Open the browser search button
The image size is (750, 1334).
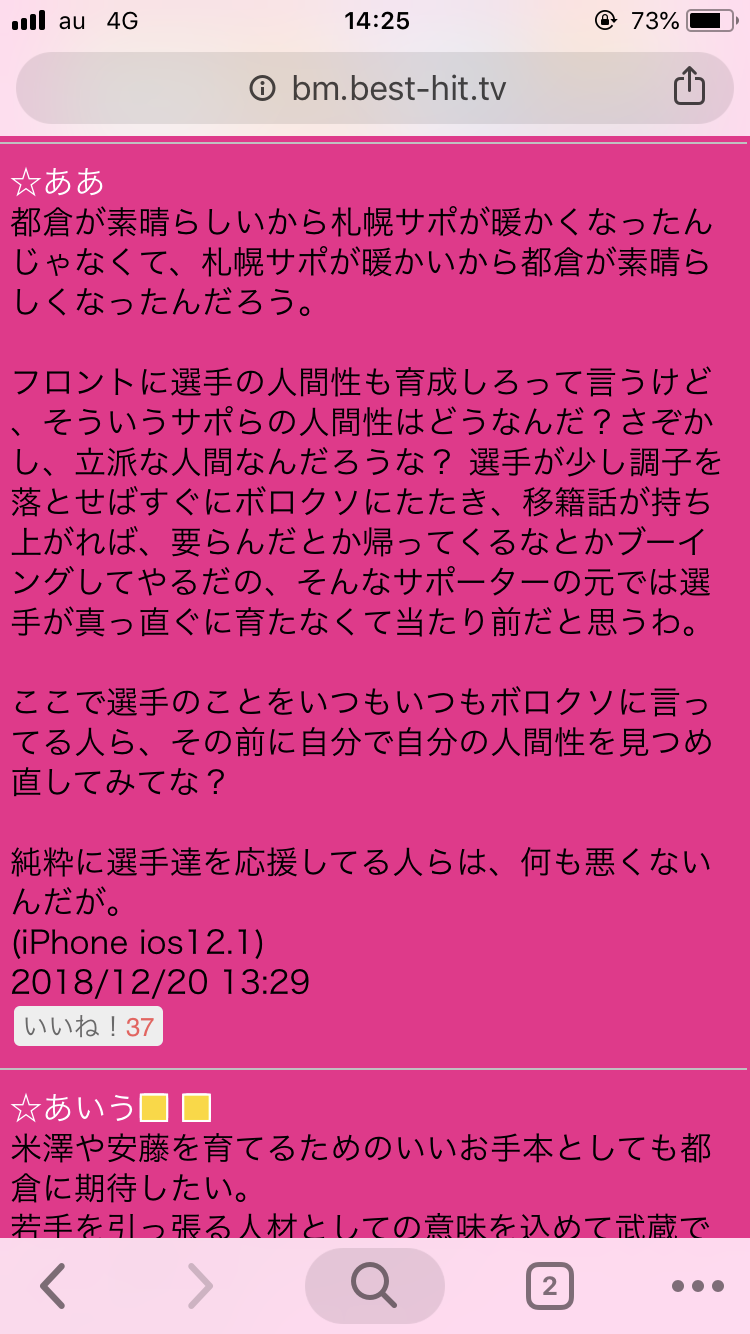click(374, 1286)
